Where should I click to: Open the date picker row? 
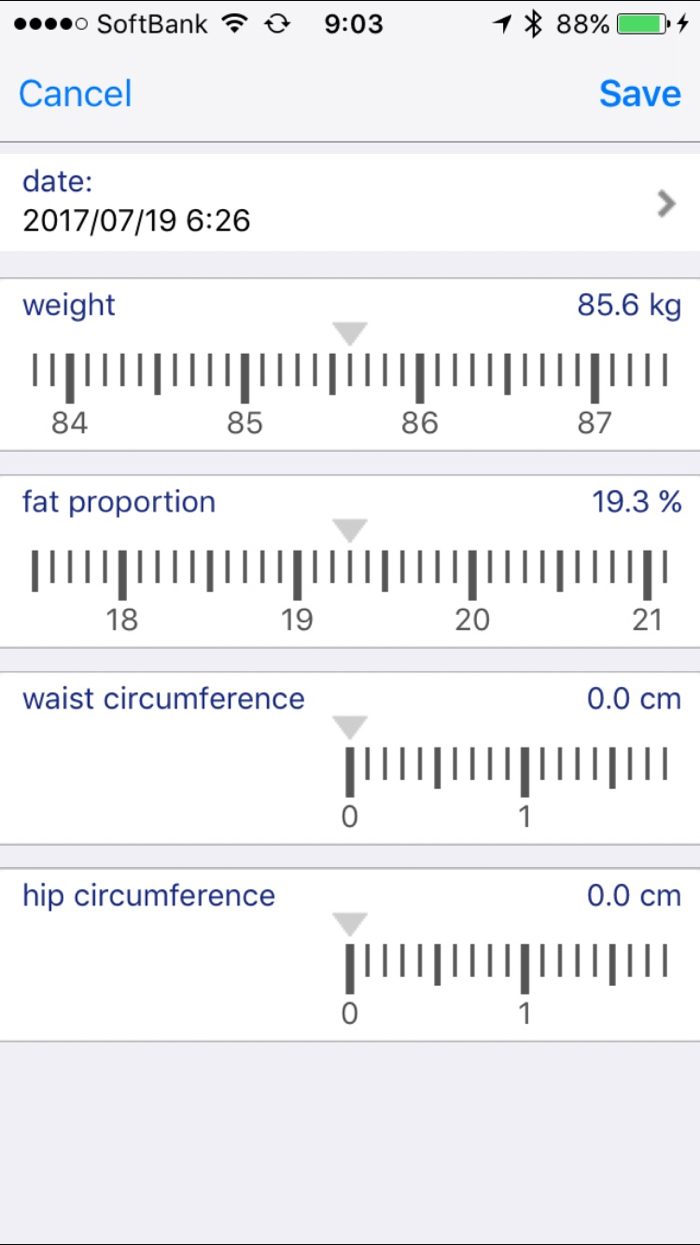pos(350,202)
